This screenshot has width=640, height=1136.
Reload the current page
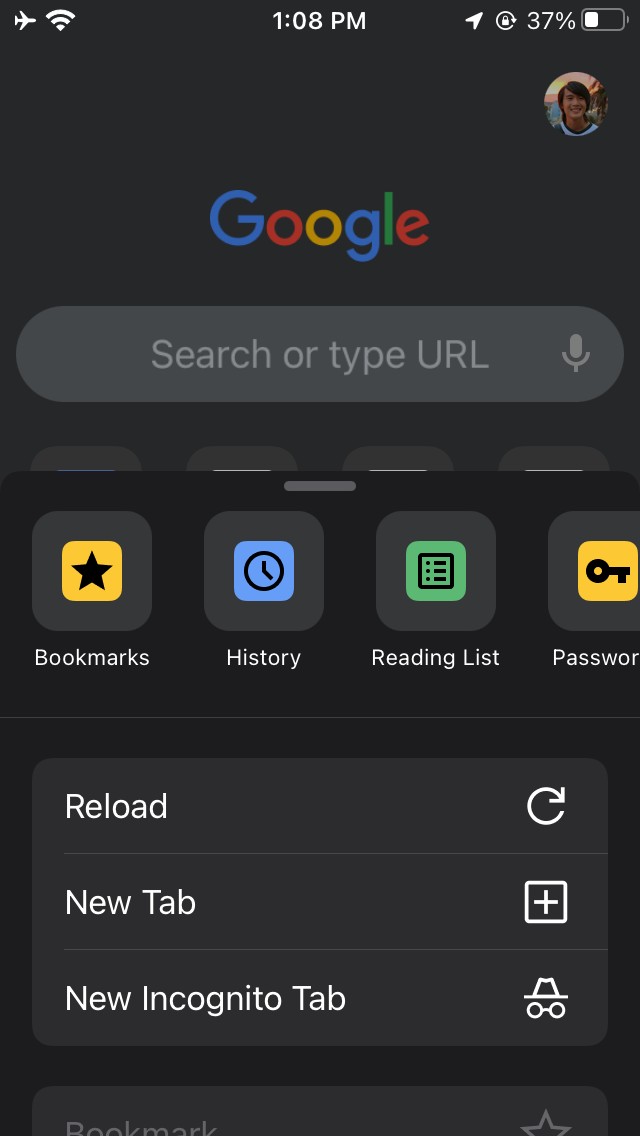(320, 806)
